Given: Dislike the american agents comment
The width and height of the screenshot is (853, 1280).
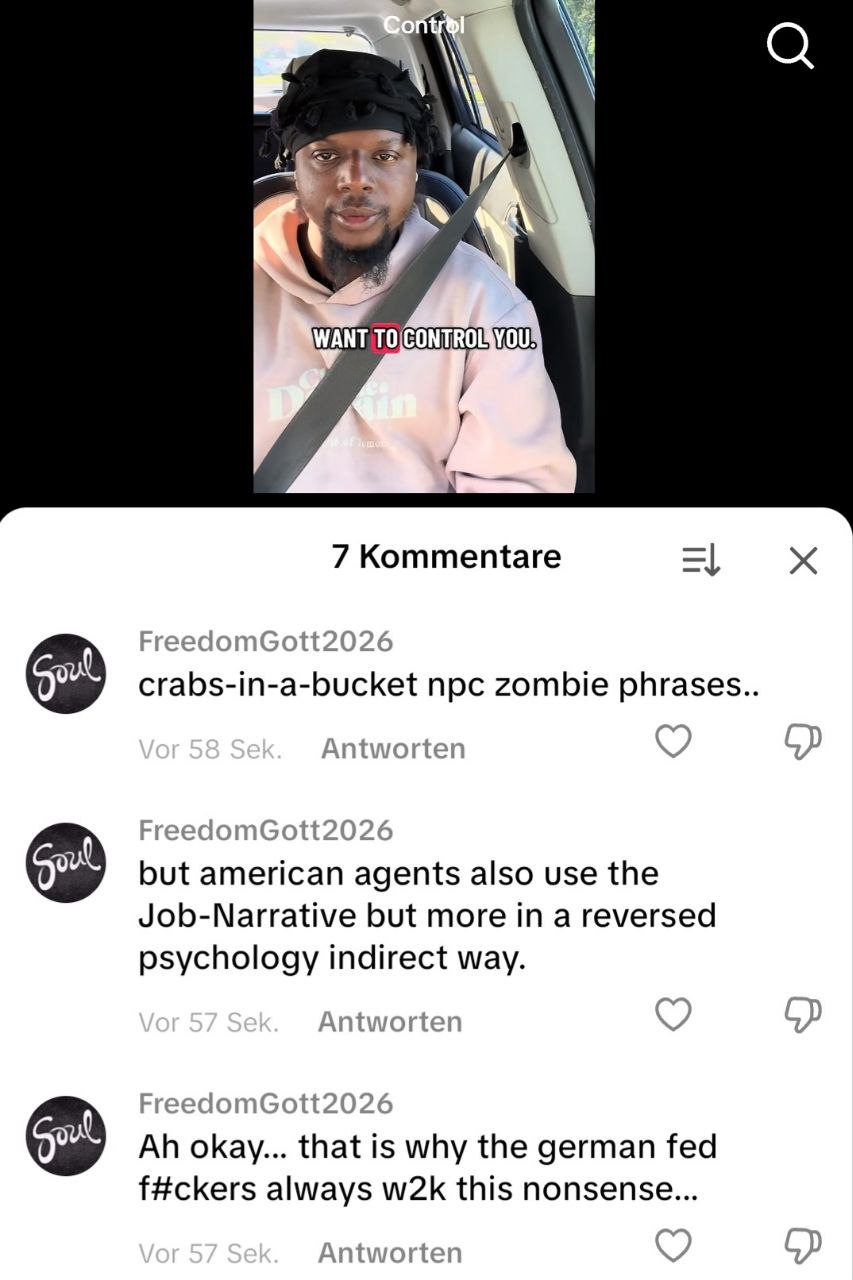Looking at the screenshot, I should [802, 1014].
